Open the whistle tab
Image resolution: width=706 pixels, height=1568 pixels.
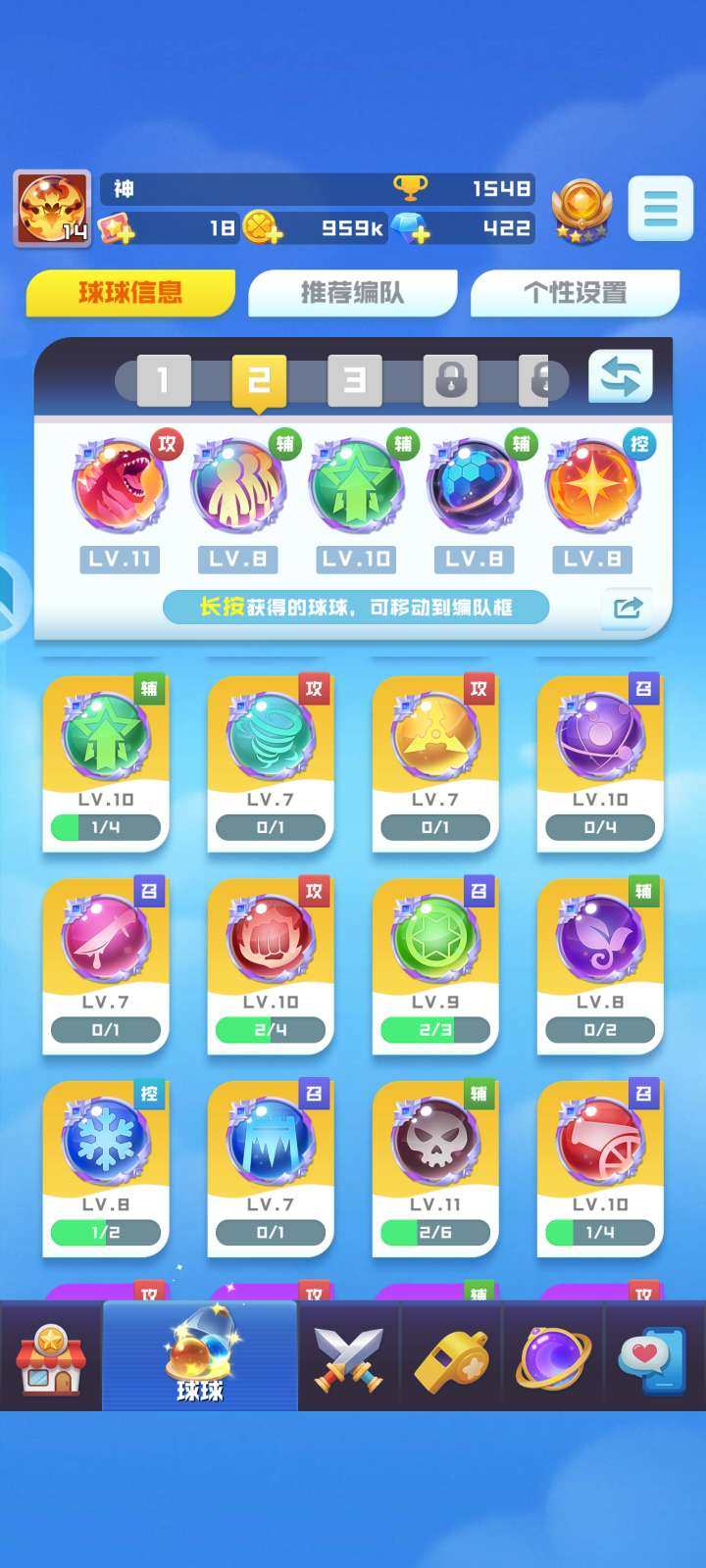[x=451, y=1357]
